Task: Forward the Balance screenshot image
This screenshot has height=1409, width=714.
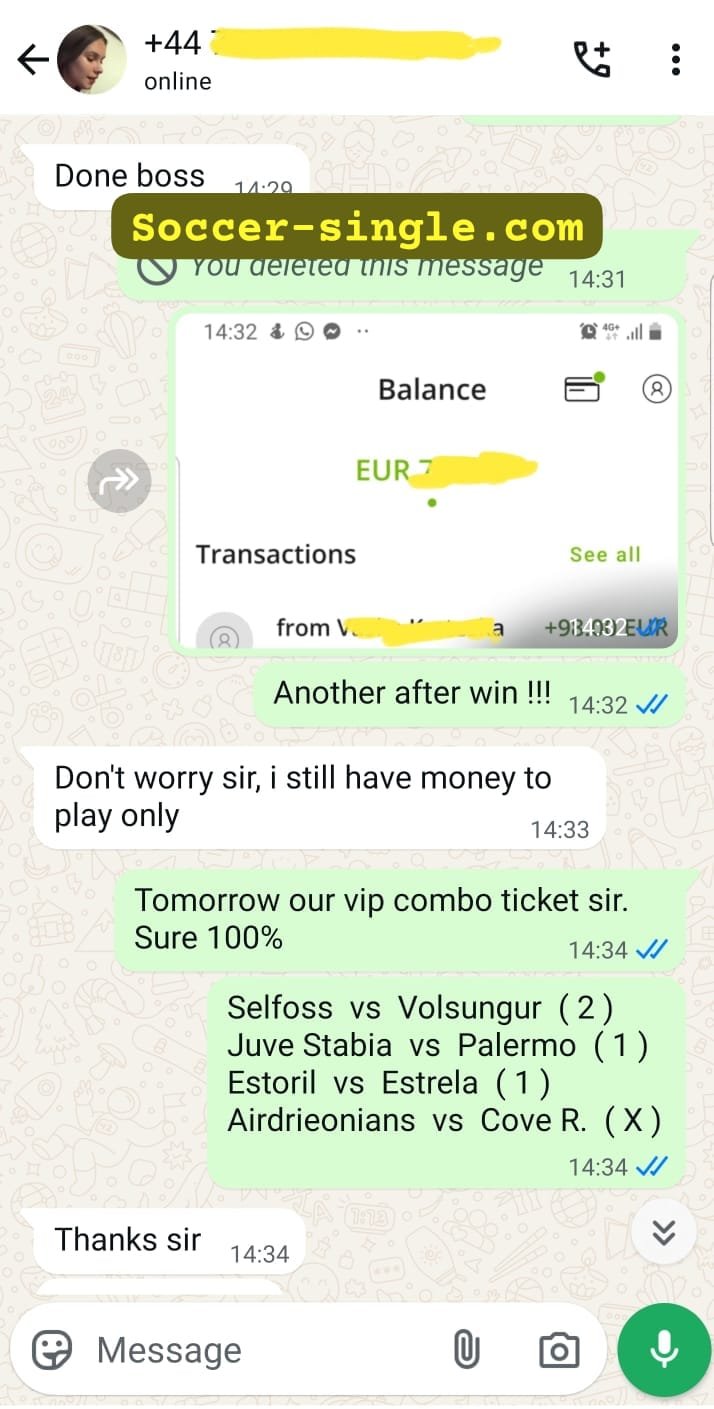Action: [119, 482]
